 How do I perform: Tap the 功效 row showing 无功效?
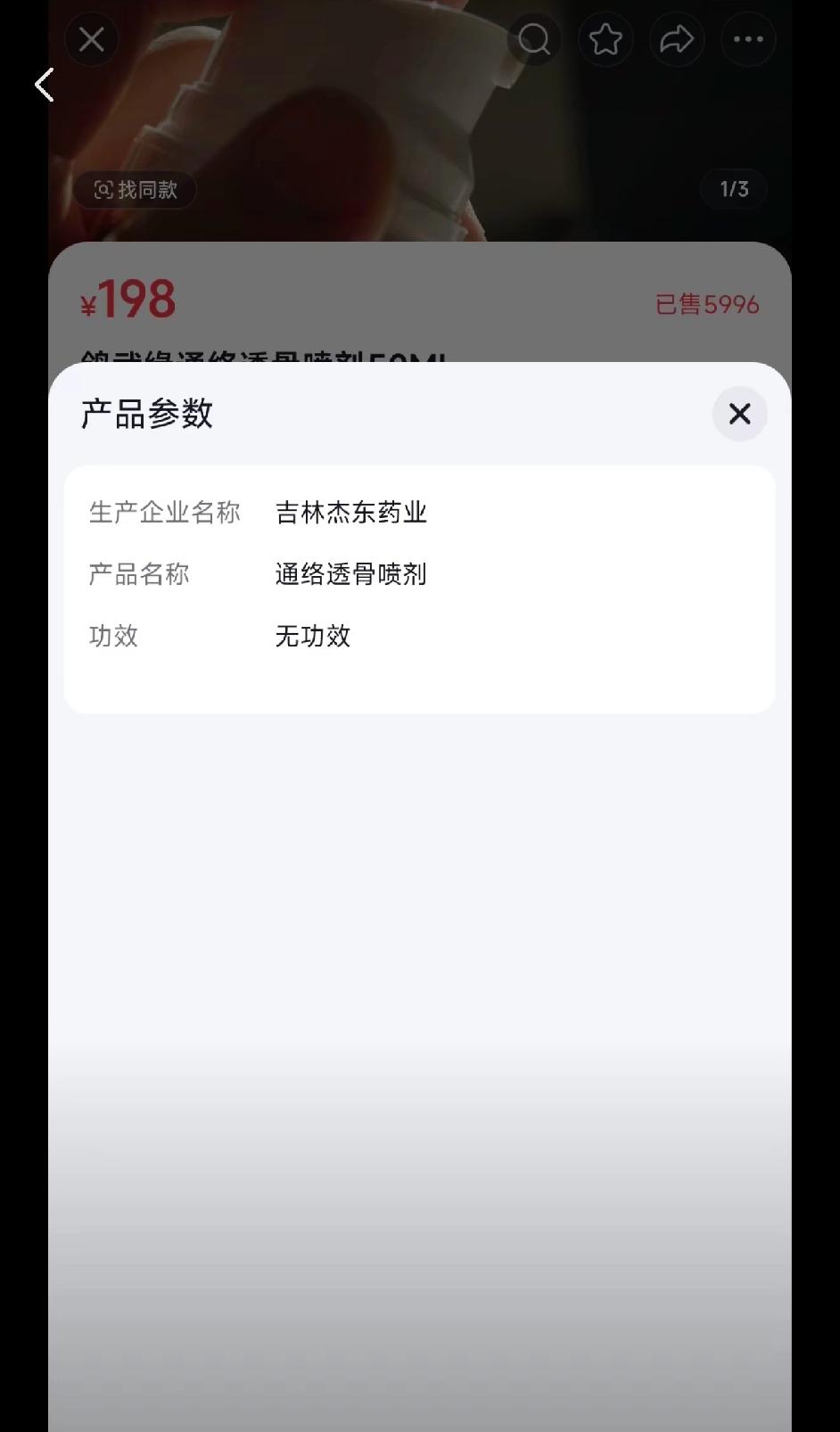click(x=312, y=636)
